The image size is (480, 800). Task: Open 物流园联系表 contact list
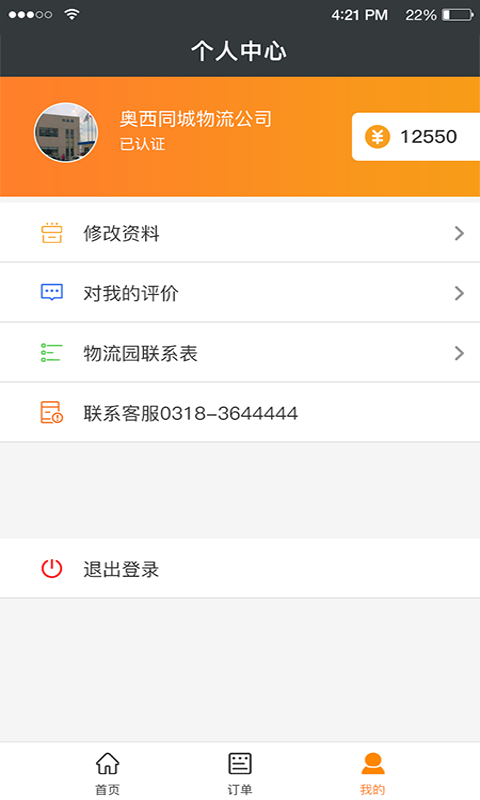tap(240, 353)
